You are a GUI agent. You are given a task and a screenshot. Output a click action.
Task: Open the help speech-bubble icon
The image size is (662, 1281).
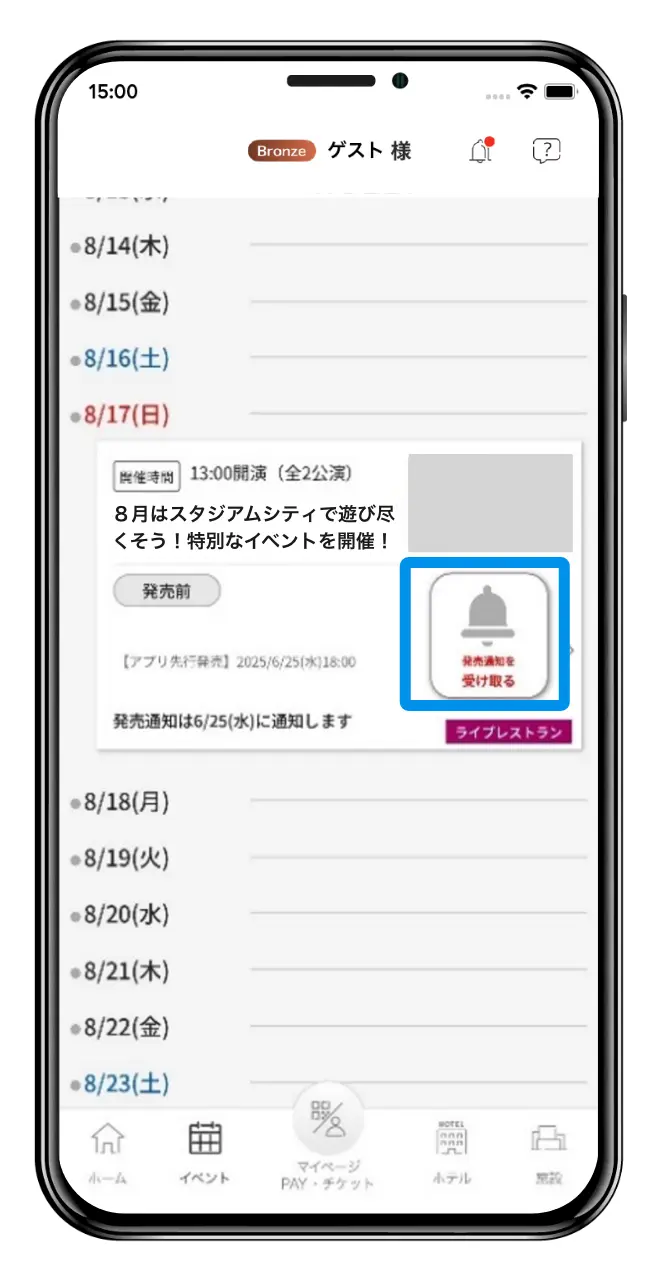546,151
